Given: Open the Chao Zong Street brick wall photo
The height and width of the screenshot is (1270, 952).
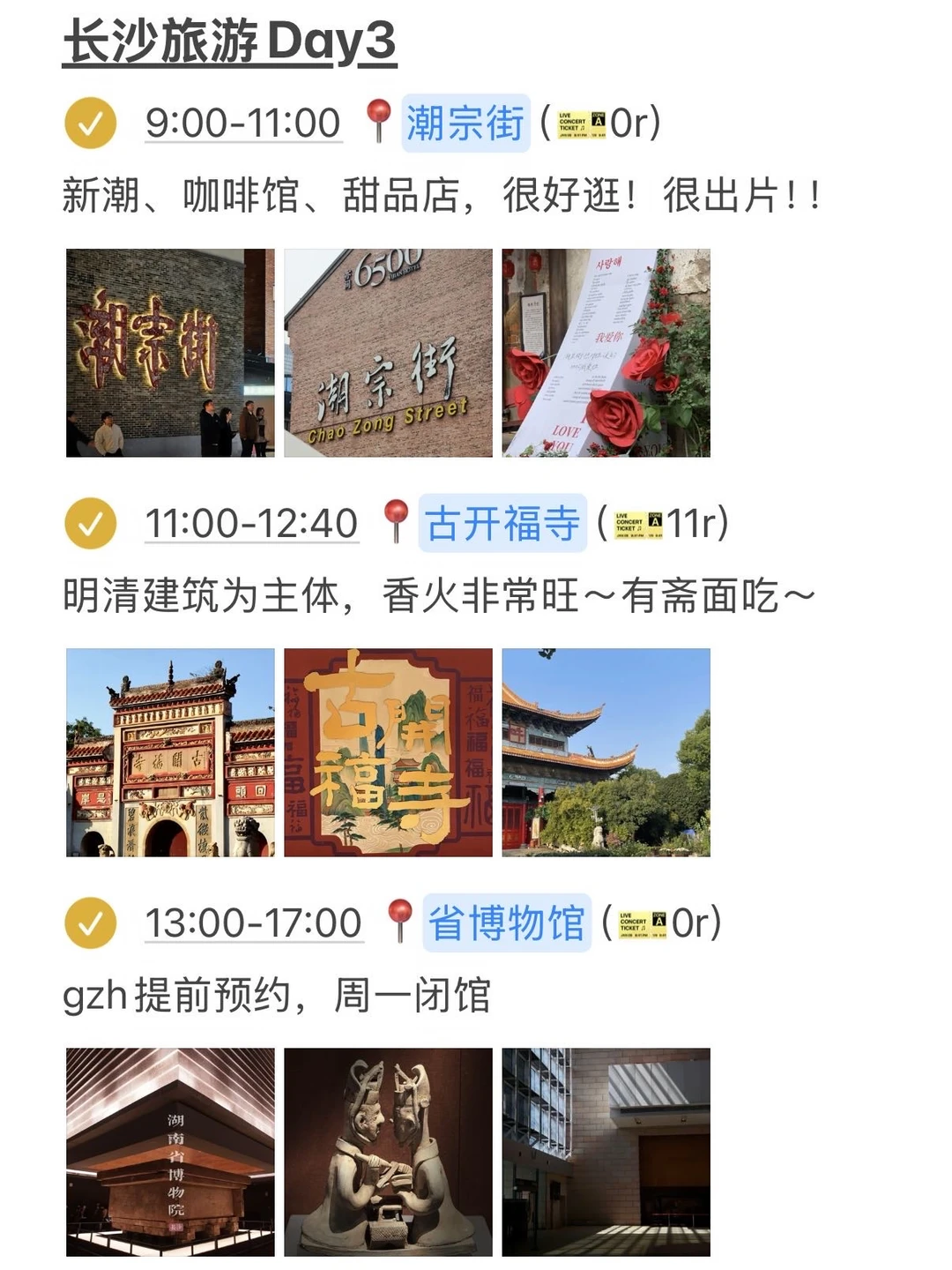Looking at the screenshot, I should (388, 353).
